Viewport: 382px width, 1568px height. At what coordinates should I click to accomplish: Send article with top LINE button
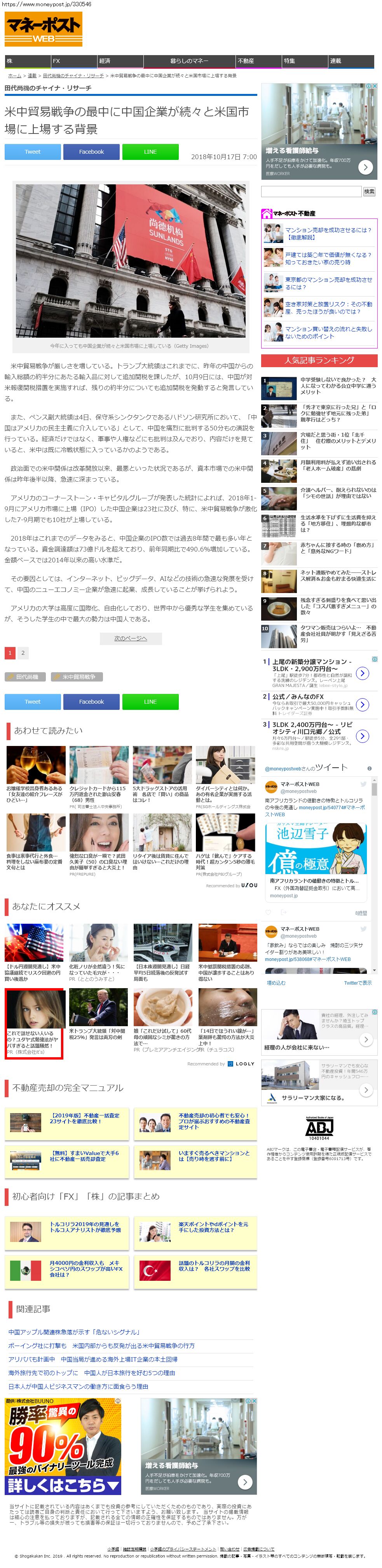[x=150, y=152]
